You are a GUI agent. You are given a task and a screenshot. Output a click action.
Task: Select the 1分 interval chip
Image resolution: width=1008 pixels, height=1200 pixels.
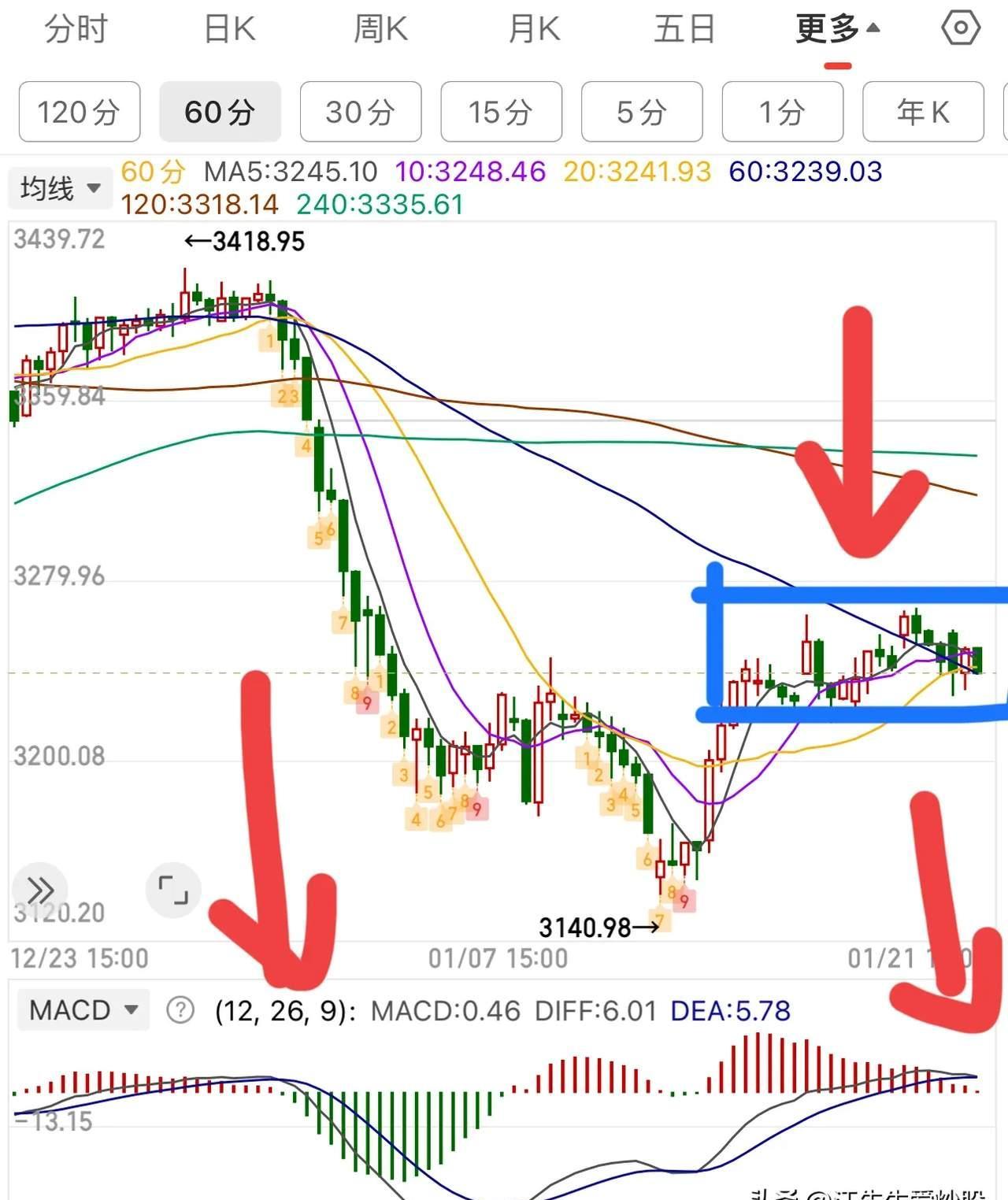point(782,112)
